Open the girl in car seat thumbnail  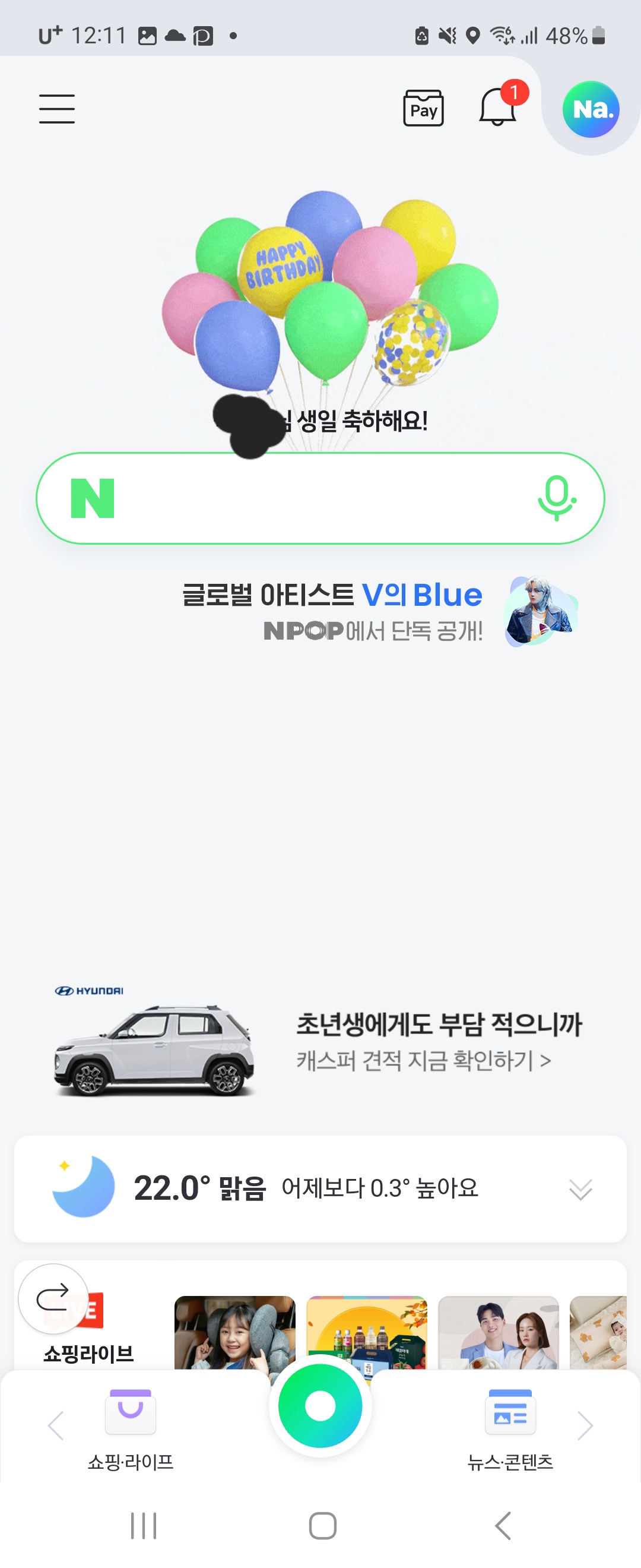click(x=235, y=1332)
